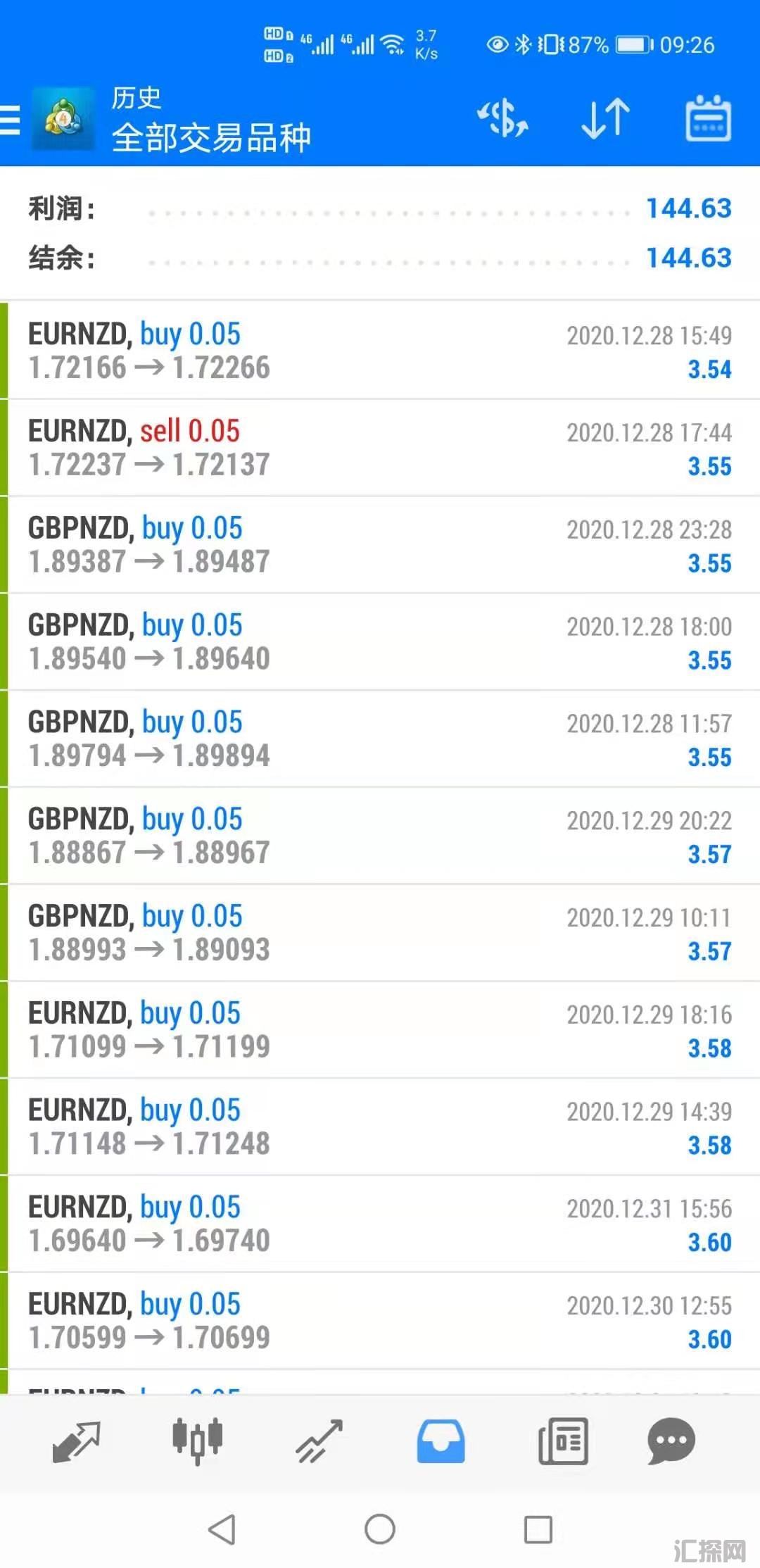Open GBPNZD buy trade from 23:28
Screen dimensions: 760x1568
380,545
